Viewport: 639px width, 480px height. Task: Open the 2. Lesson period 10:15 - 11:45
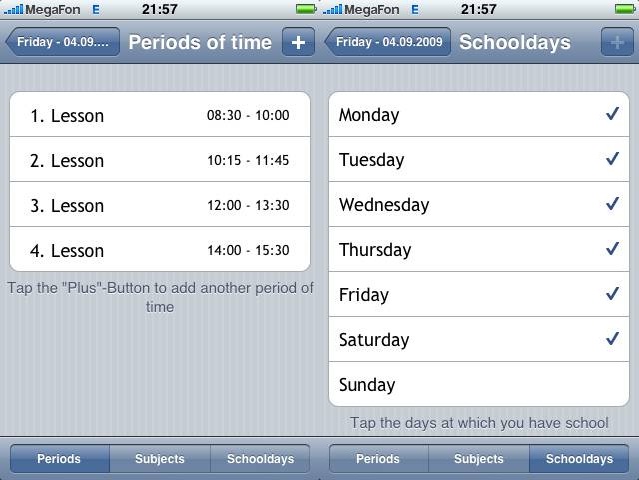tap(160, 160)
